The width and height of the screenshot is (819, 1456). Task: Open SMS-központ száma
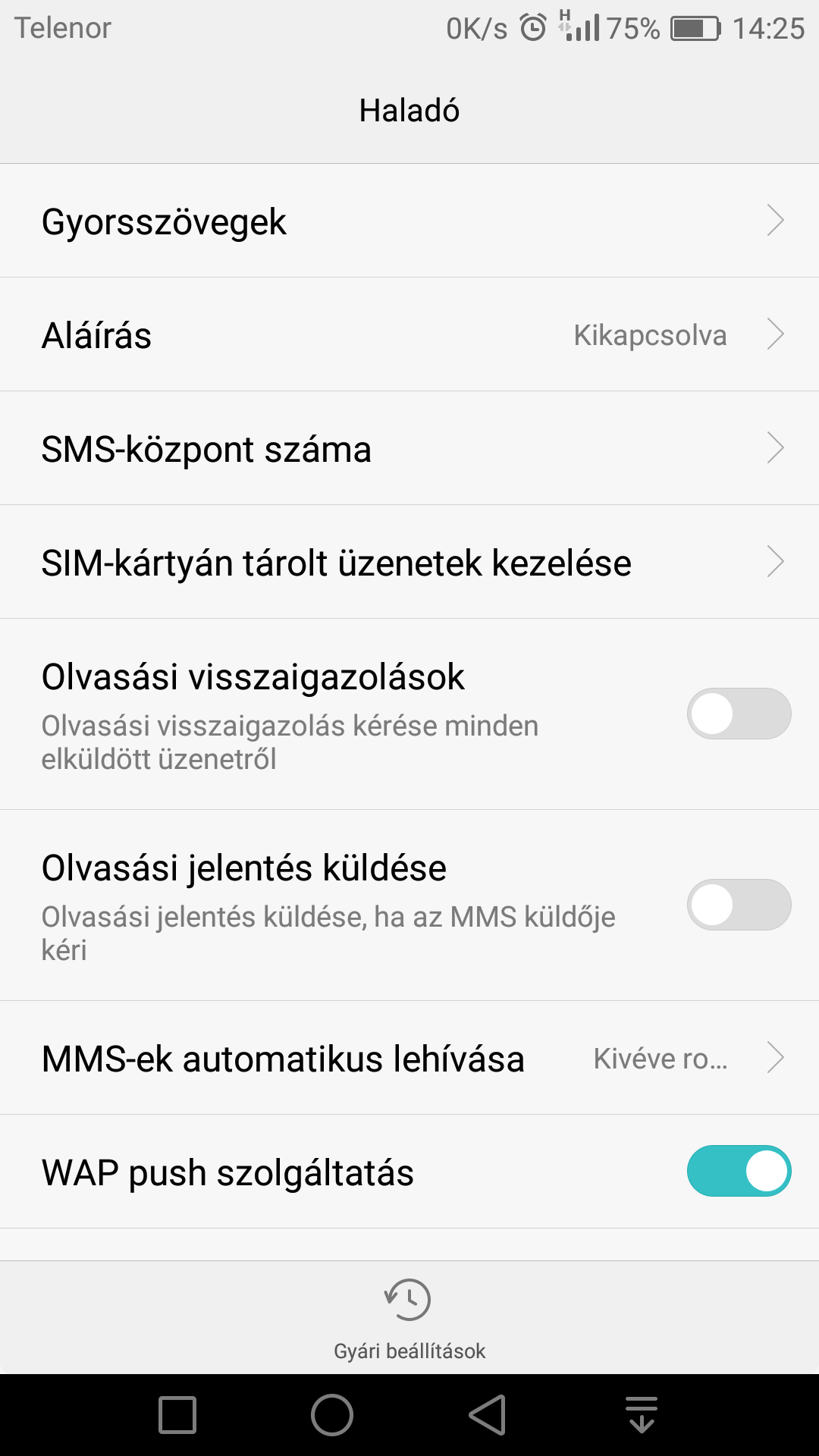pyautogui.click(x=409, y=448)
